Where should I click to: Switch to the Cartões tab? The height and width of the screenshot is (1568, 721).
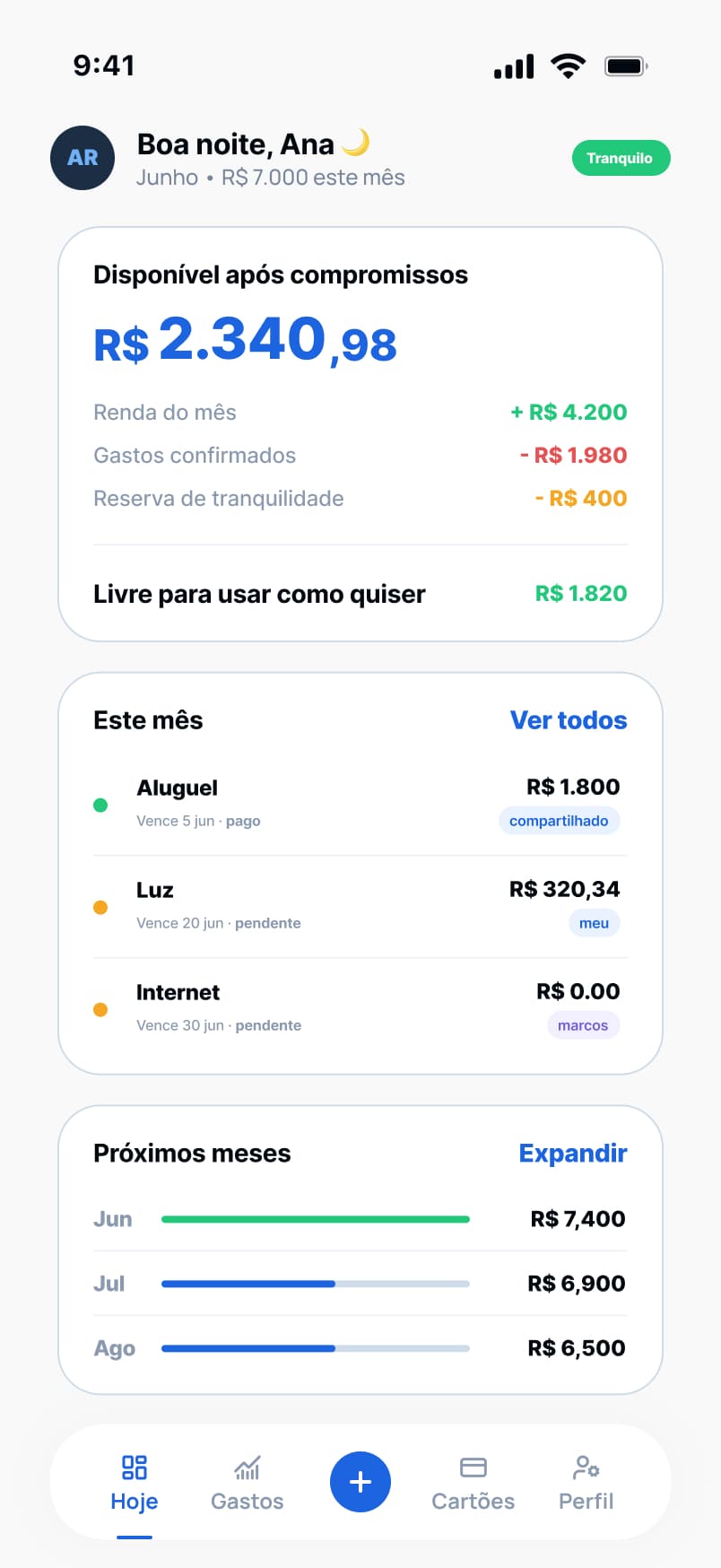[473, 1484]
